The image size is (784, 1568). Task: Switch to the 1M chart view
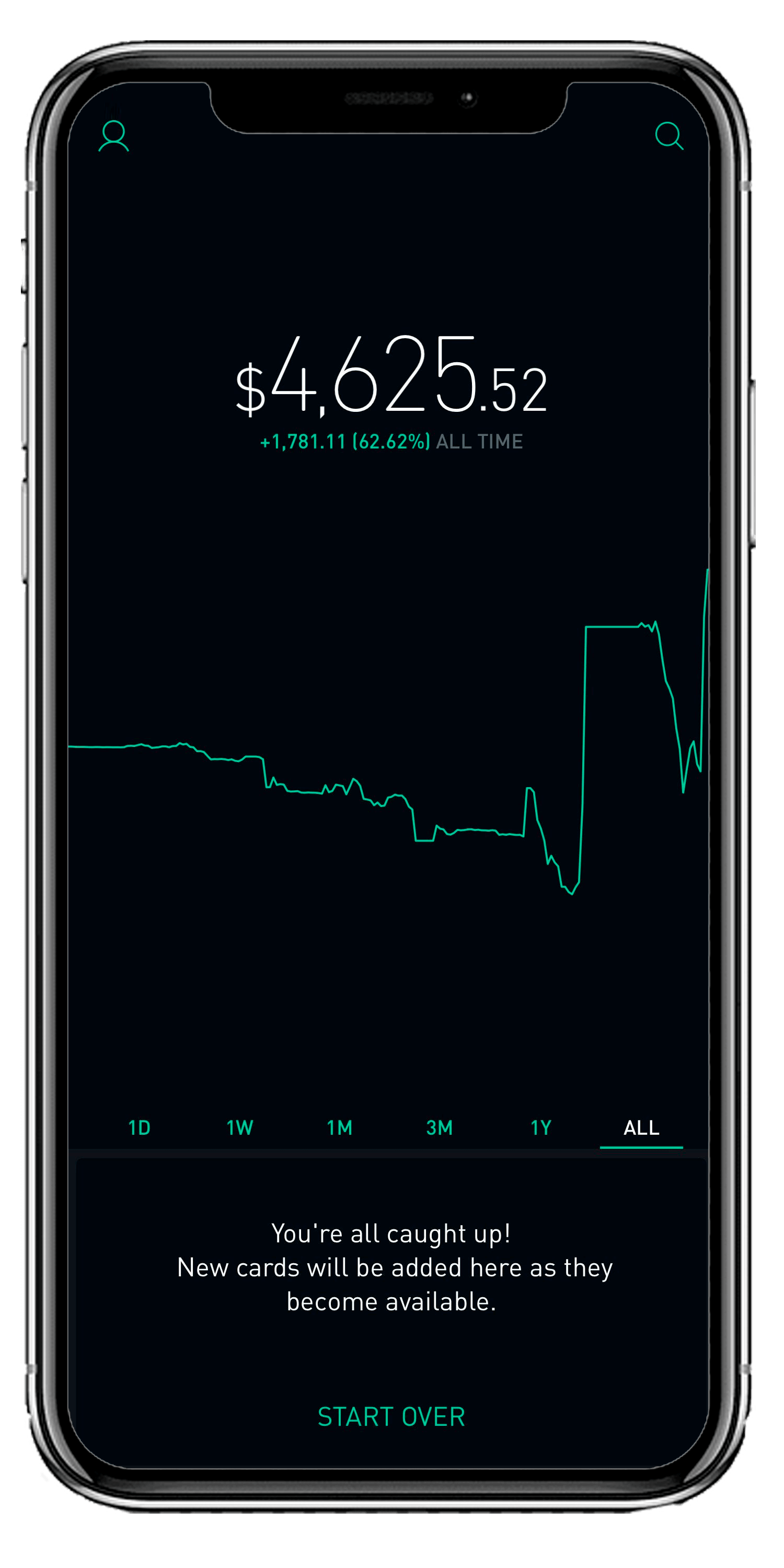point(340,1127)
